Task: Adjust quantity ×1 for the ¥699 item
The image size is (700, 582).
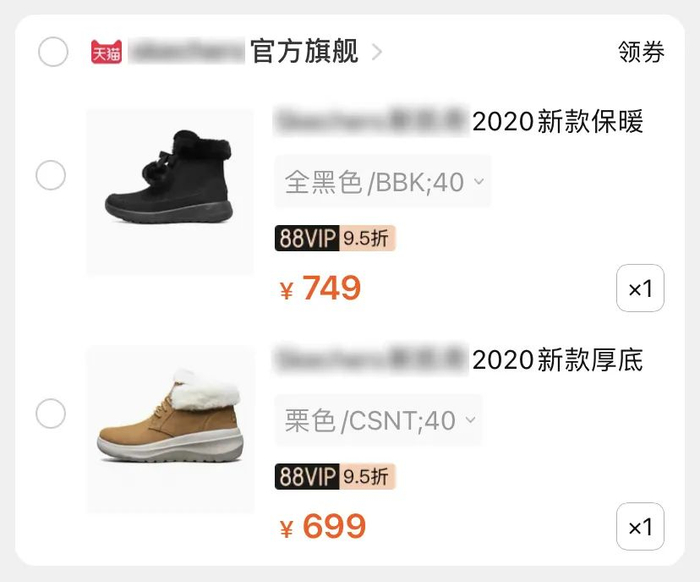Action: point(640,527)
